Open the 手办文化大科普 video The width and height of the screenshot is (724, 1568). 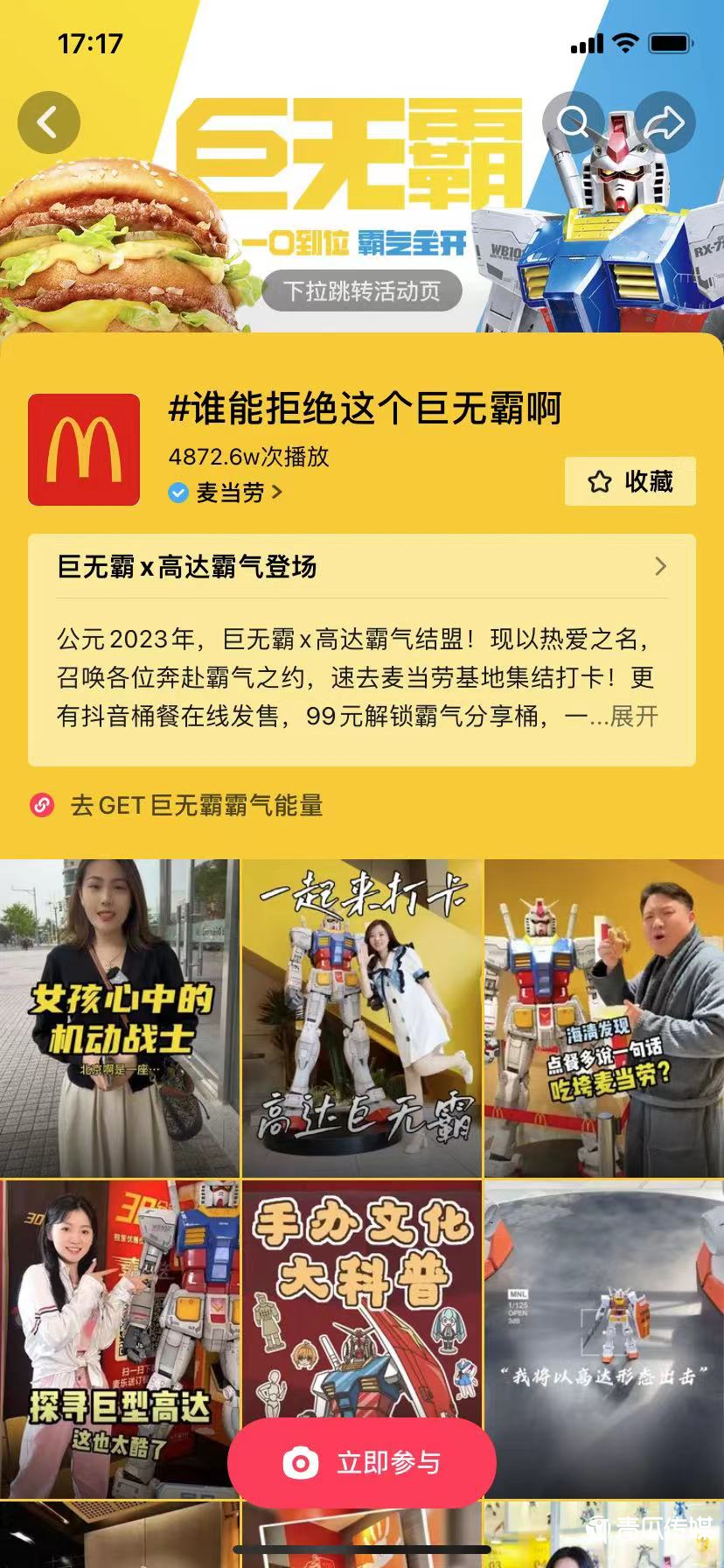(x=362, y=1304)
